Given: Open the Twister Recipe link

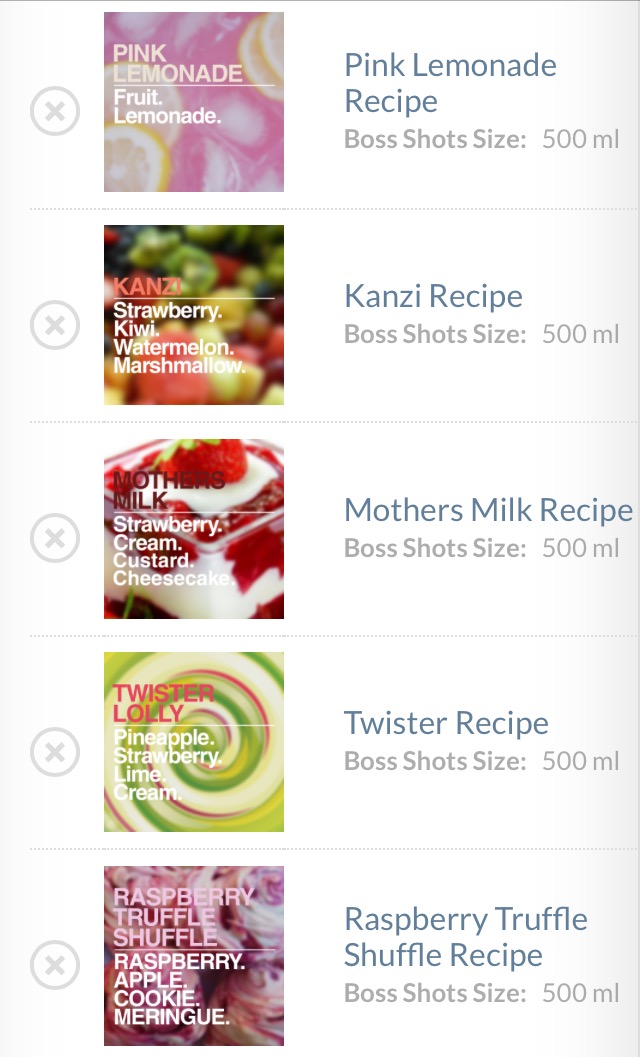Looking at the screenshot, I should (446, 723).
